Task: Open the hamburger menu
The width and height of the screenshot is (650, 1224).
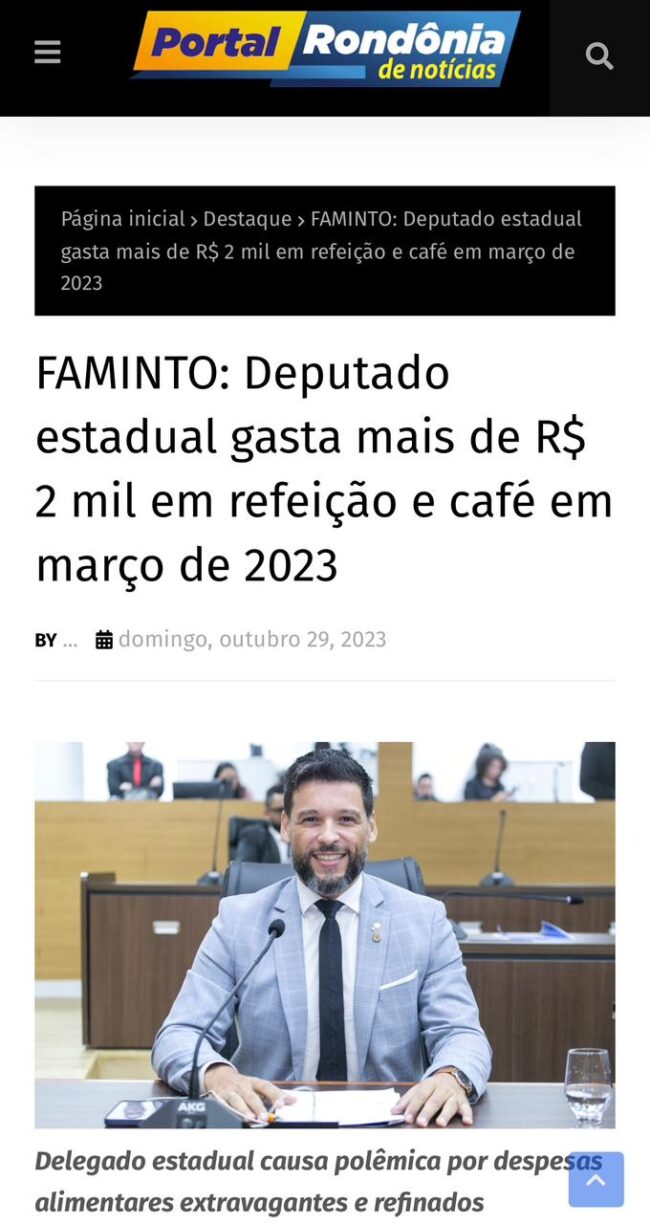Action: click(x=47, y=52)
